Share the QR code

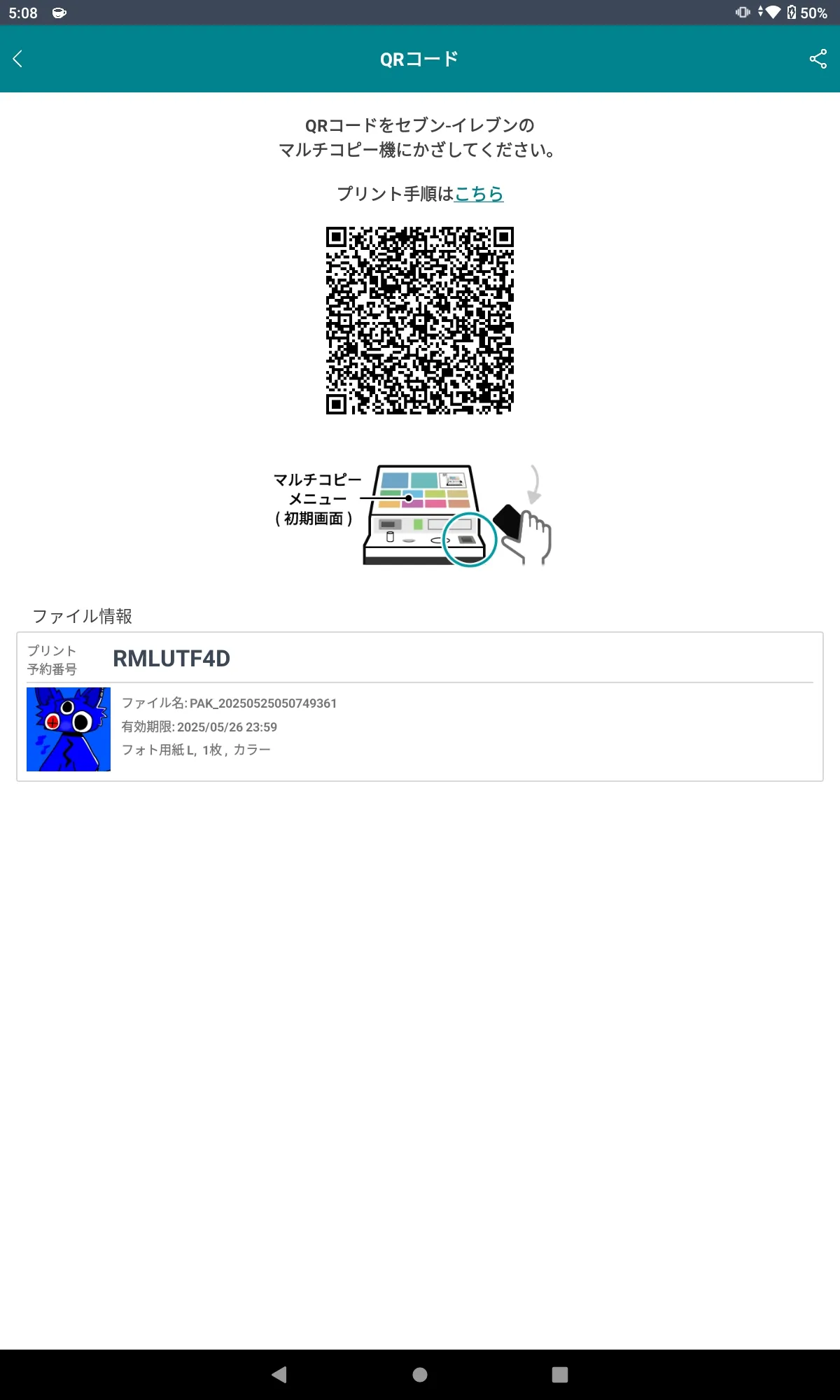point(818,59)
